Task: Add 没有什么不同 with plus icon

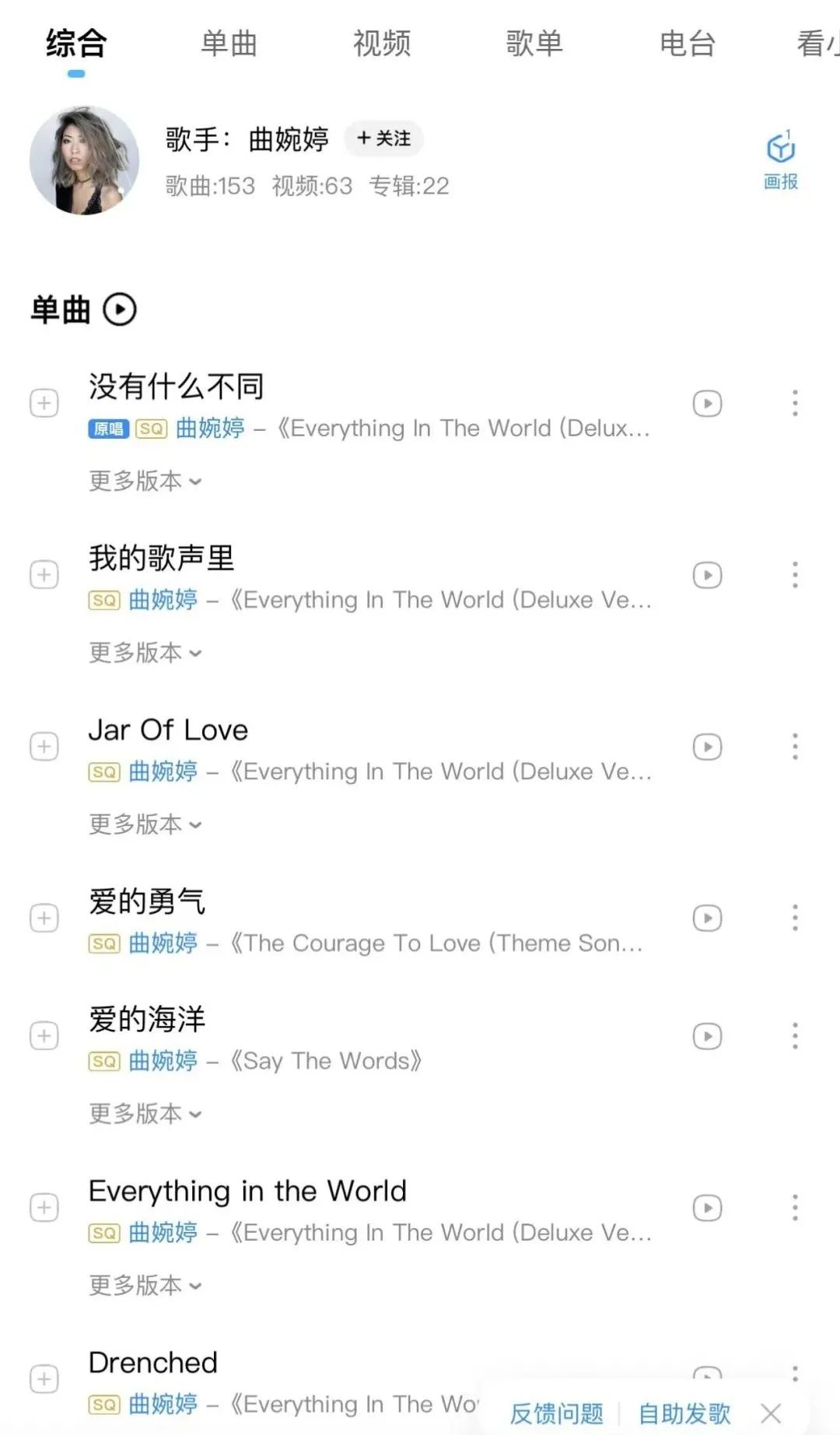Action: click(44, 403)
